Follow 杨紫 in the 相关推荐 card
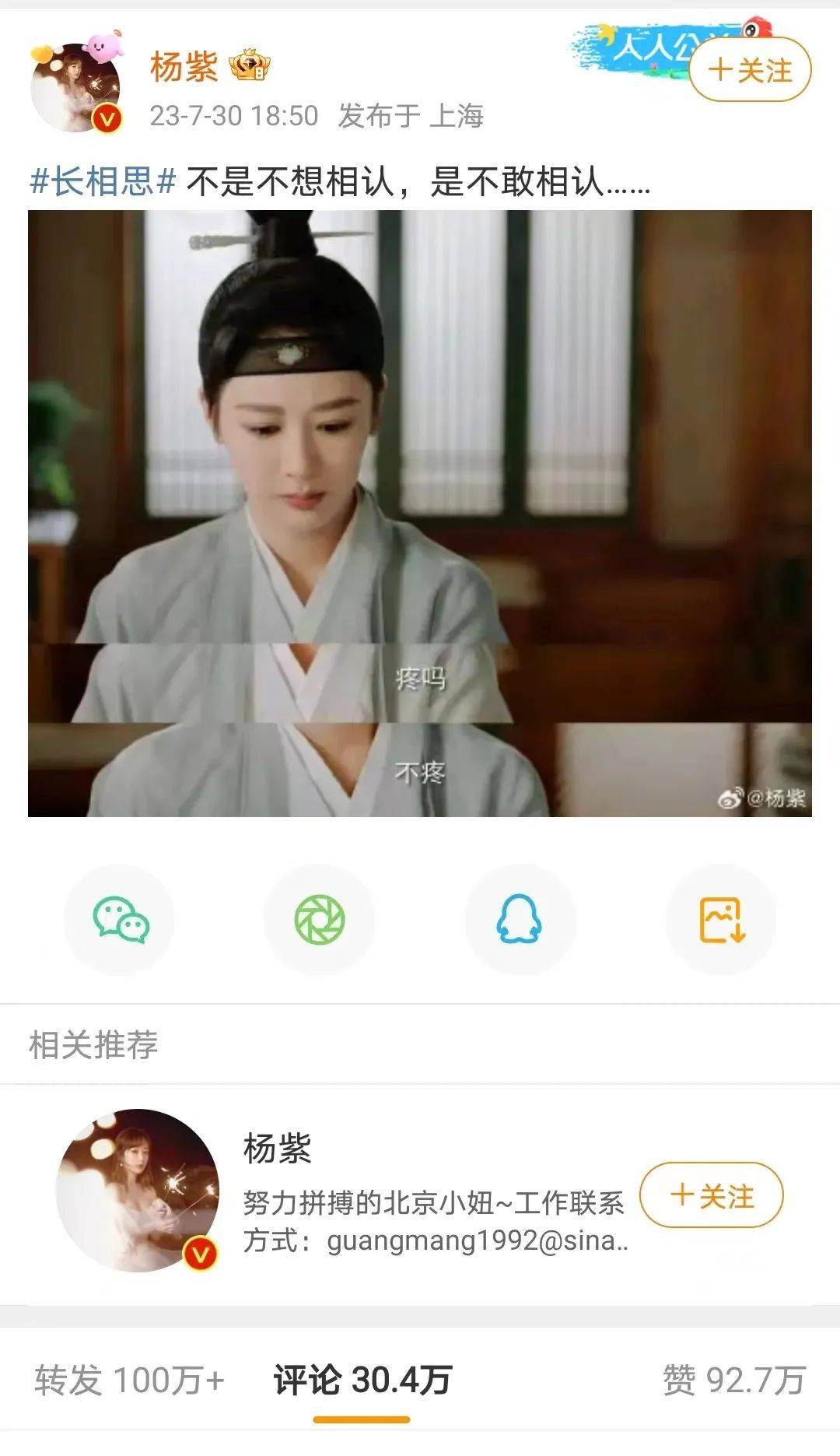This screenshot has width=840, height=1456. click(x=711, y=1195)
